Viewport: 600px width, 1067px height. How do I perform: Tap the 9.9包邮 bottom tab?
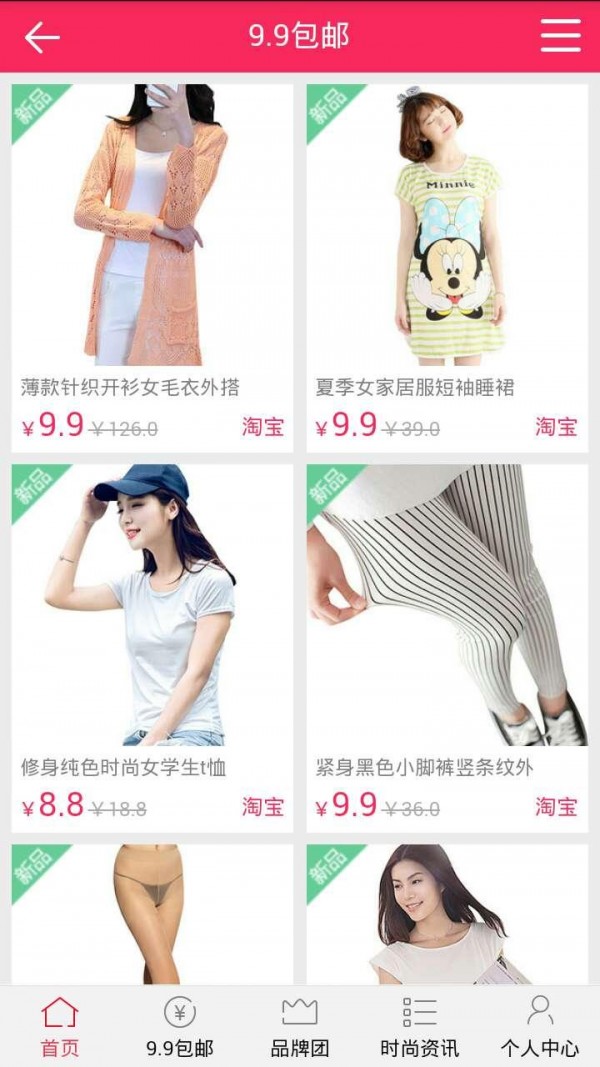tap(180, 1027)
